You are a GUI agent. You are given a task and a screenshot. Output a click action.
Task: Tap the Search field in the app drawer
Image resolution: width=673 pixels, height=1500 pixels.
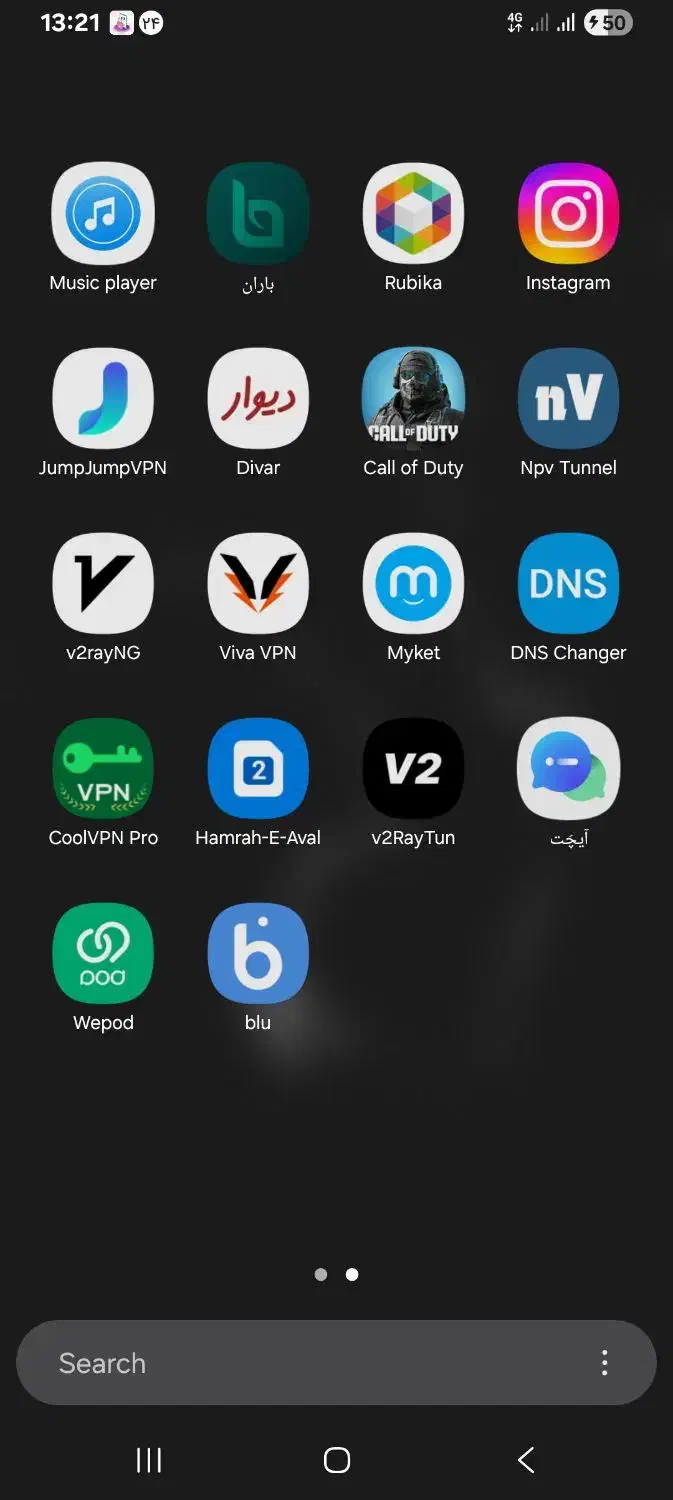(300, 1363)
